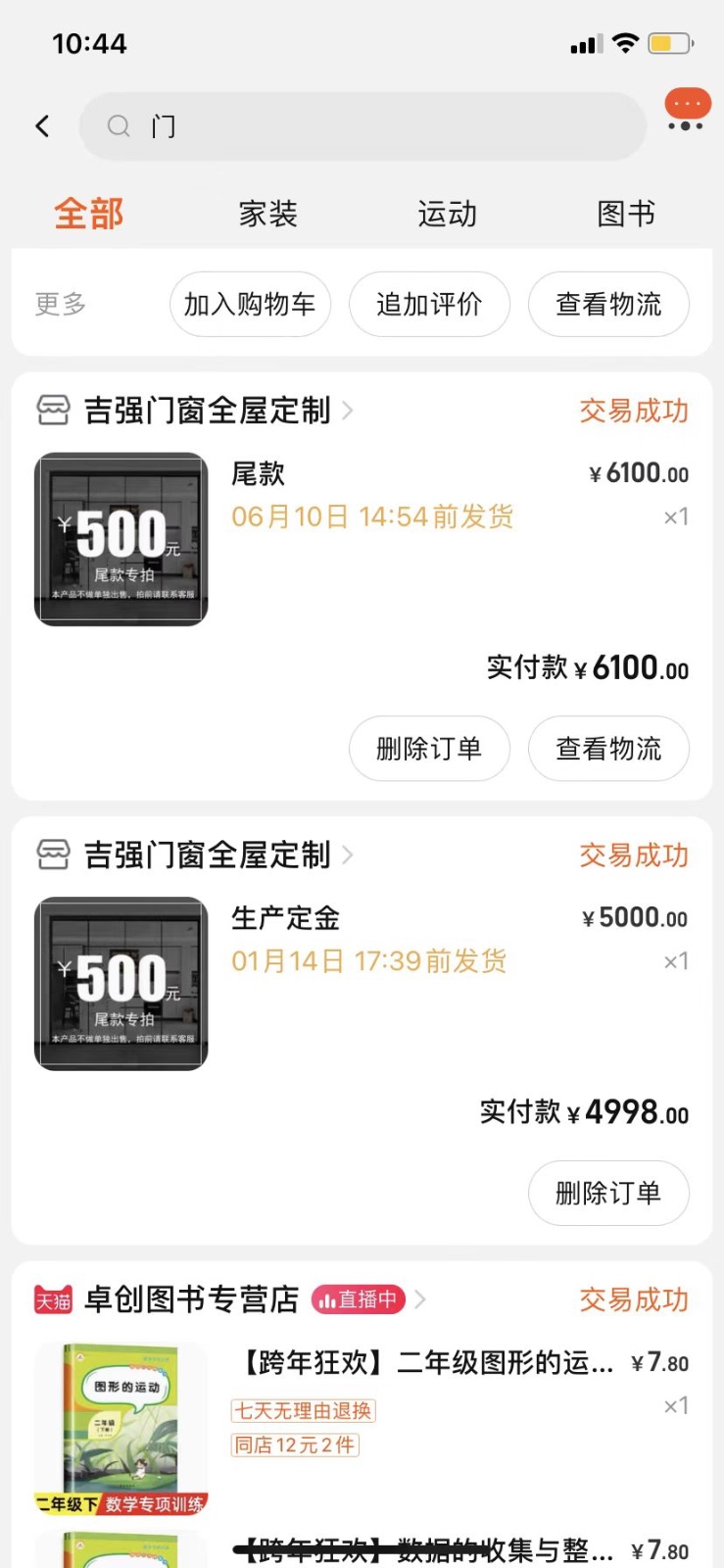The height and width of the screenshot is (1568, 724).
Task: View logistics for the 尾款 order
Action: pos(608,749)
